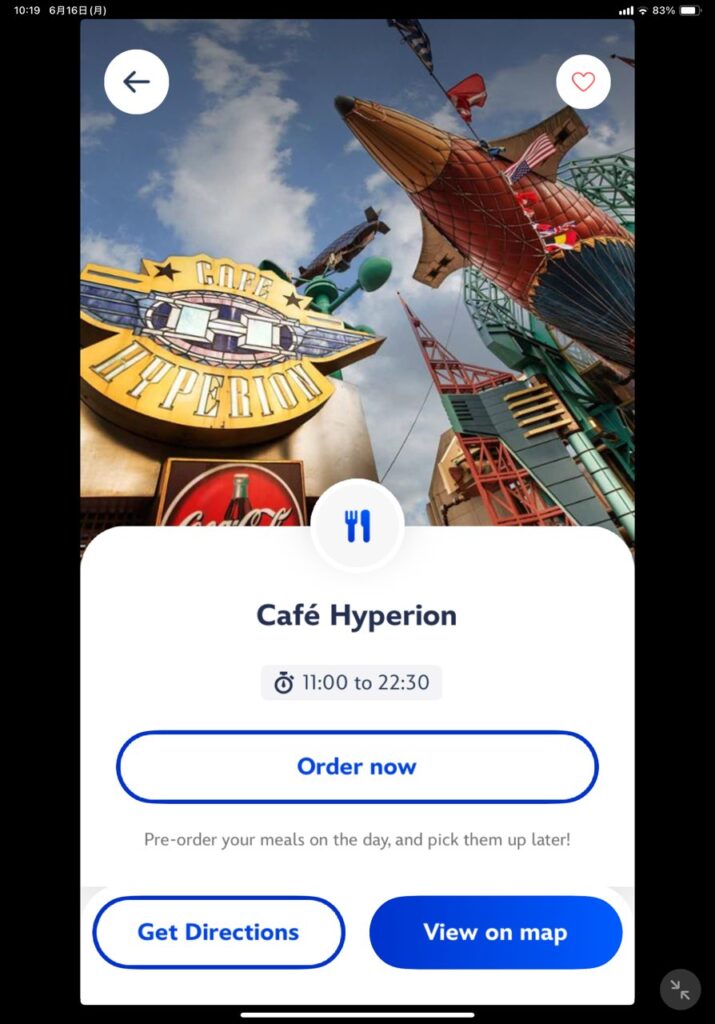The width and height of the screenshot is (715, 1024).
Task: Tap the collapse arrows icon
Action: point(680,989)
